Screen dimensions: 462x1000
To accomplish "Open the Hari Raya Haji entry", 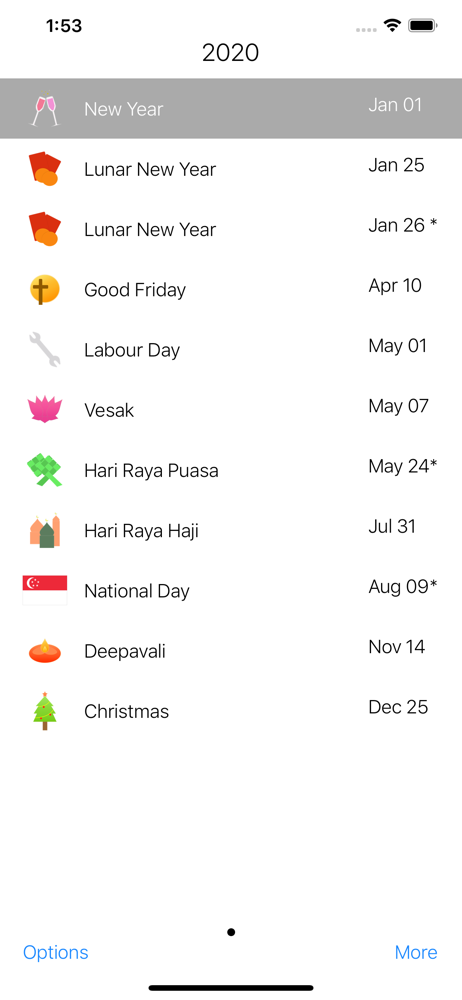I will tap(231, 531).
